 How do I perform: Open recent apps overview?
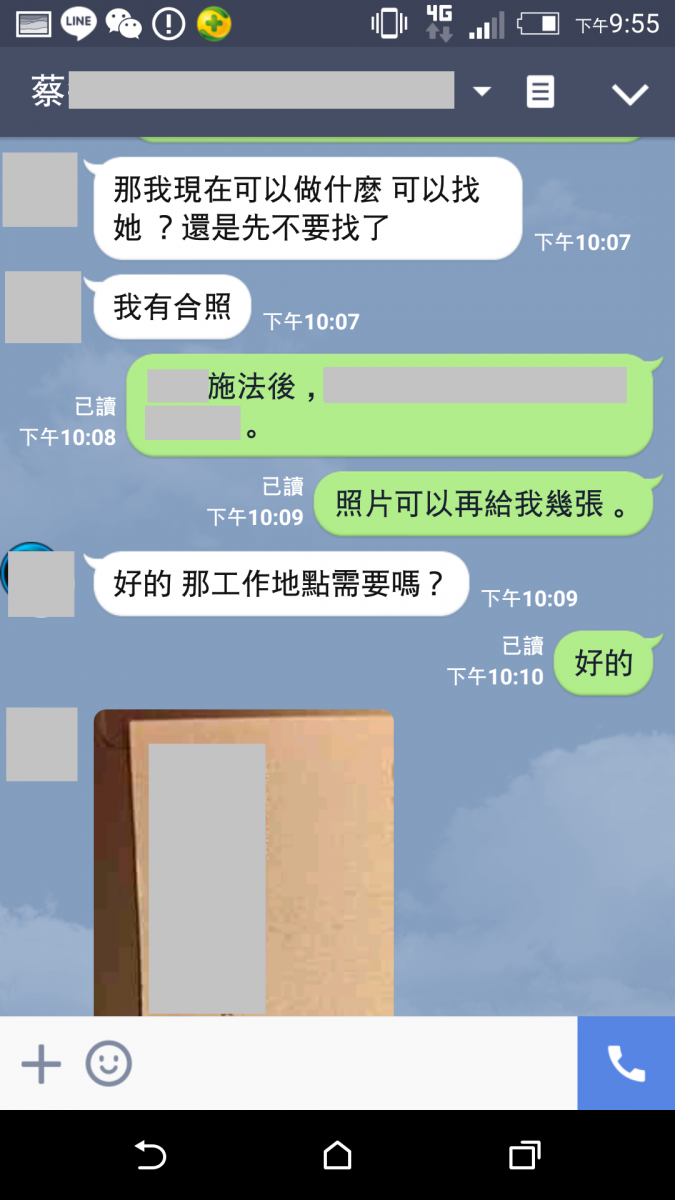click(524, 1156)
